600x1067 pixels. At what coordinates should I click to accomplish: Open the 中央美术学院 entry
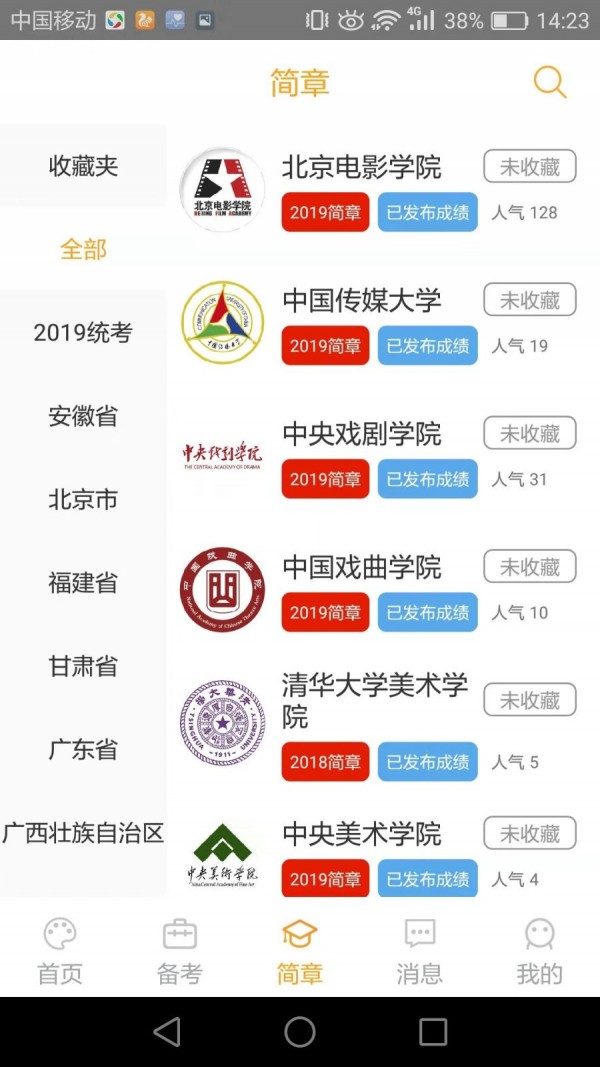[361, 834]
